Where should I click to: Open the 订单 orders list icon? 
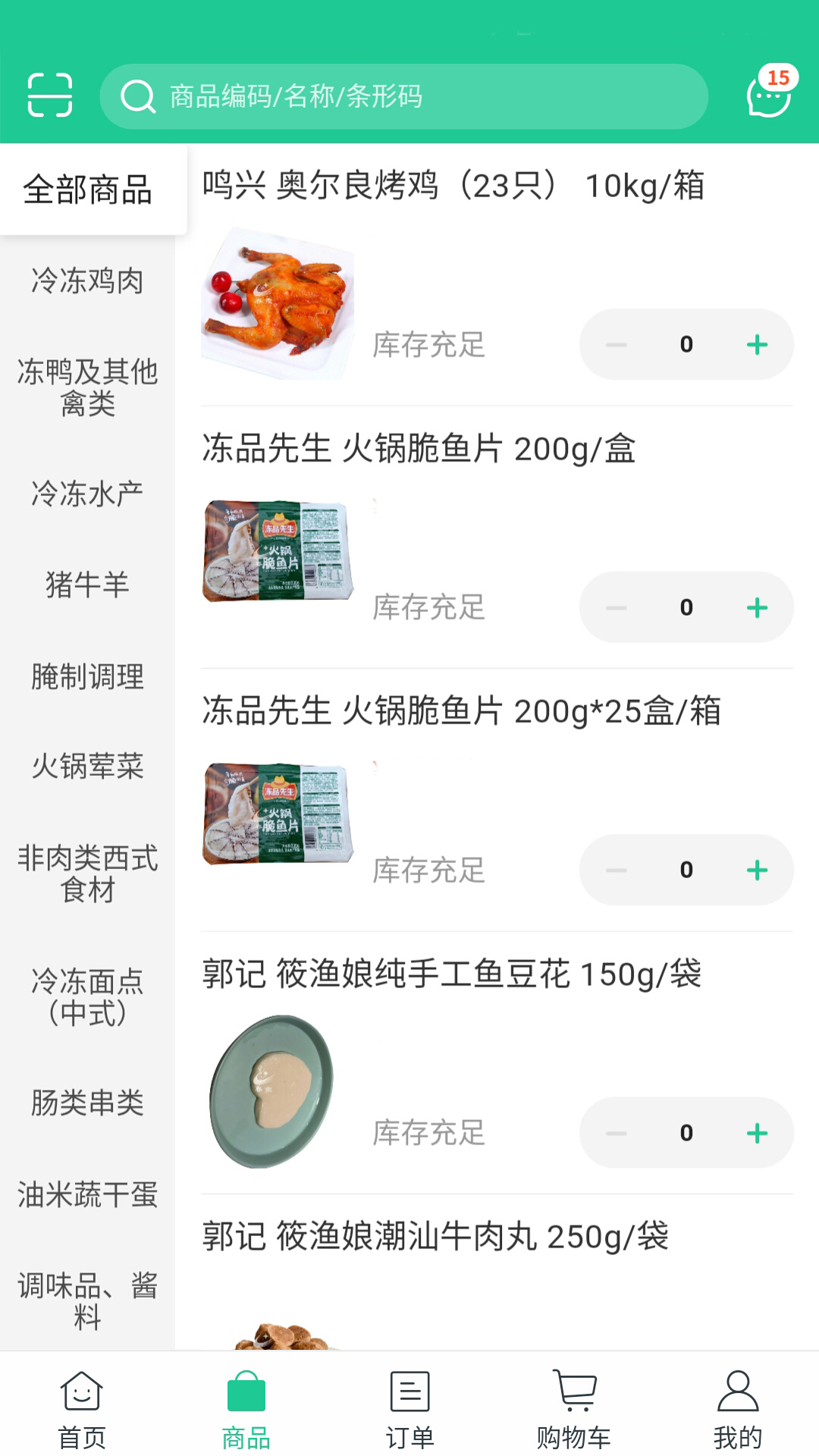click(x=409, y=1403)
